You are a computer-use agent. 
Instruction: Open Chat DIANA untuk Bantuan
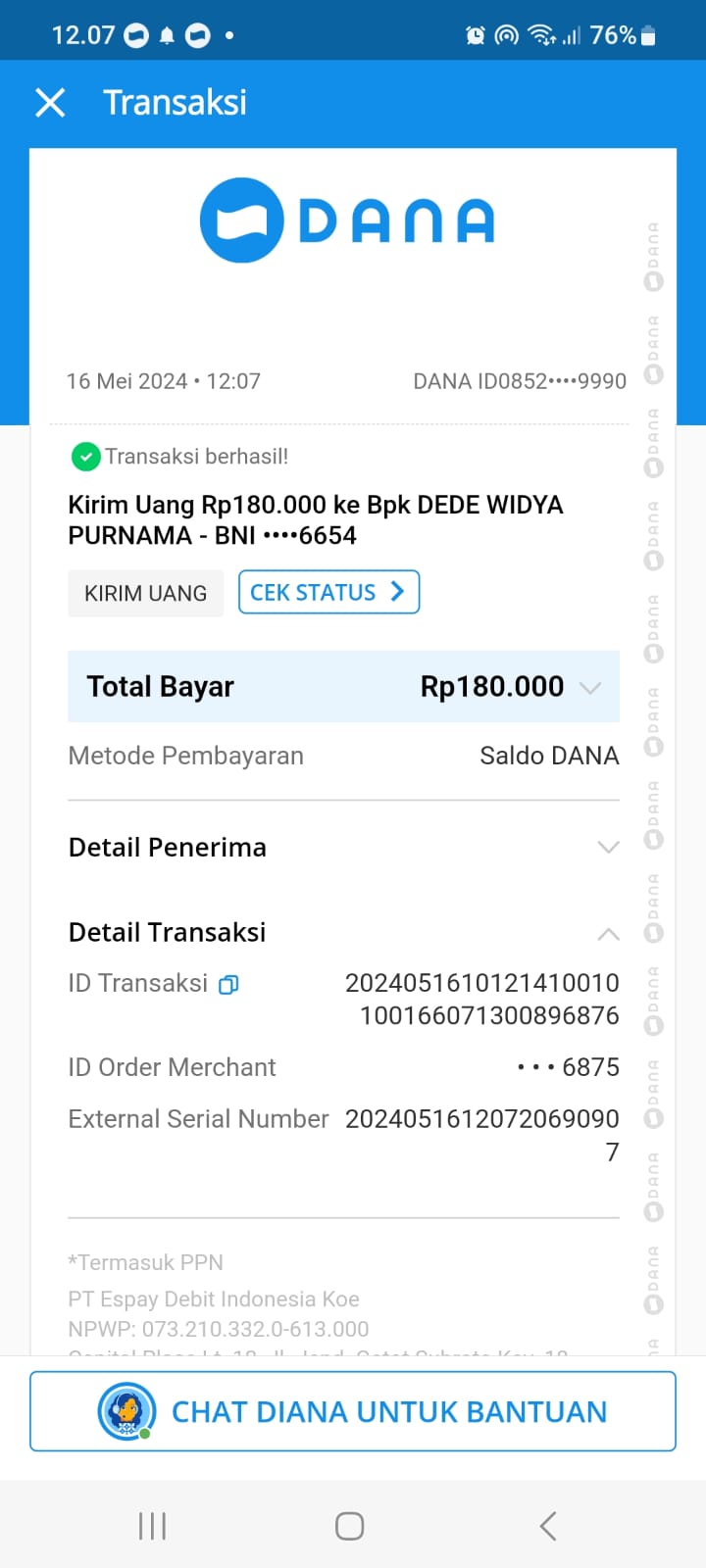click(353, 1411)
